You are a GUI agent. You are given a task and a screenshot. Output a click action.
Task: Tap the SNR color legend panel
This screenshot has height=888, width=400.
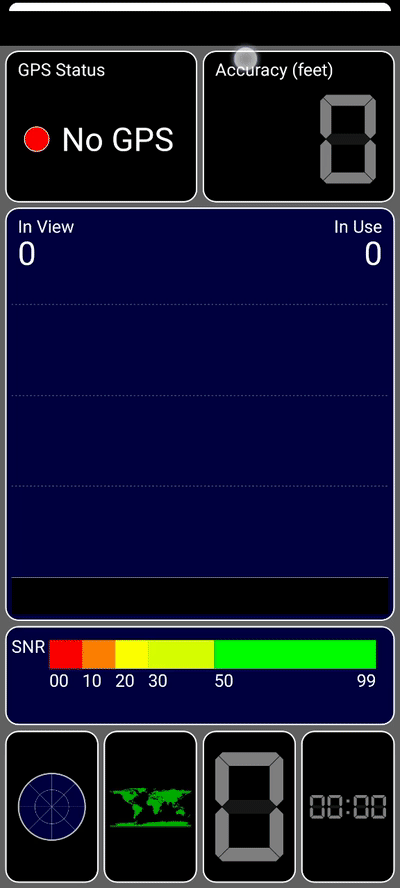tap(200, 676)
